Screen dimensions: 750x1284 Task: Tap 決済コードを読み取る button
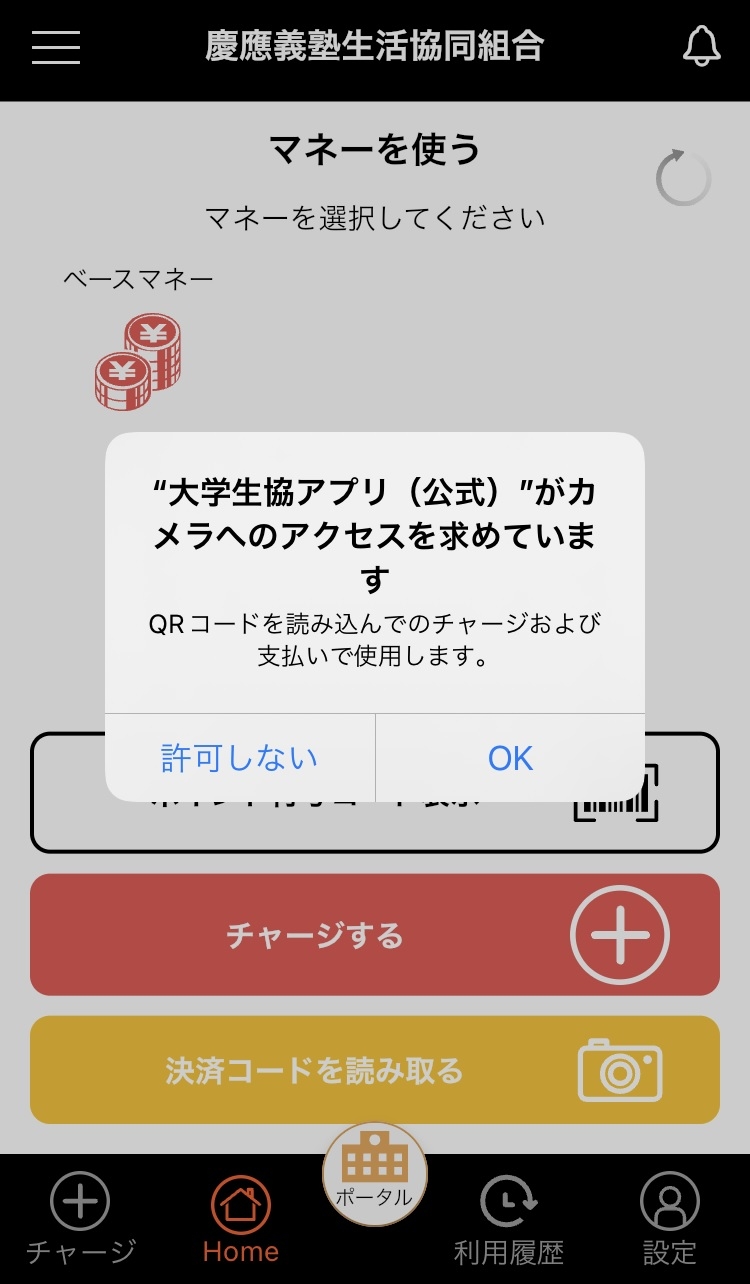[375, 1070]
